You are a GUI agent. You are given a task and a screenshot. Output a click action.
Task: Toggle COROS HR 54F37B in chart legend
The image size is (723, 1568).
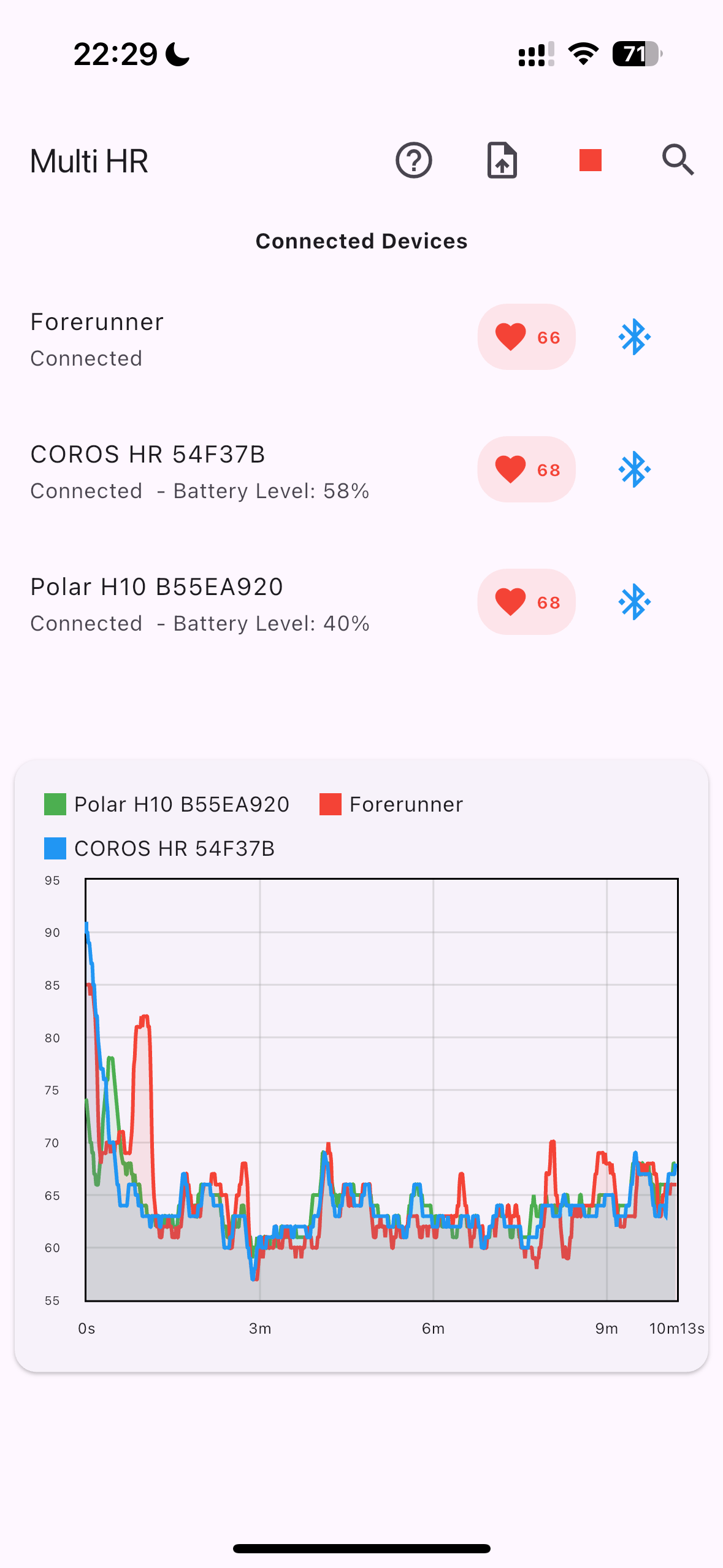coord(159,848)
